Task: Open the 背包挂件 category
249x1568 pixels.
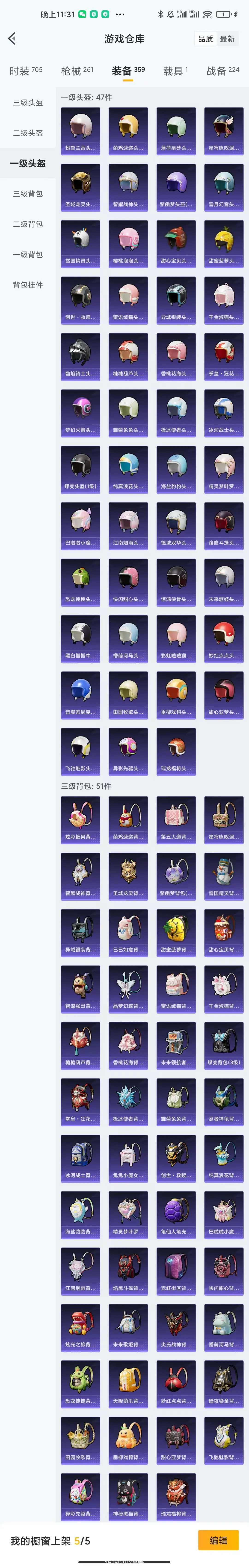Action: coord(28,285)
